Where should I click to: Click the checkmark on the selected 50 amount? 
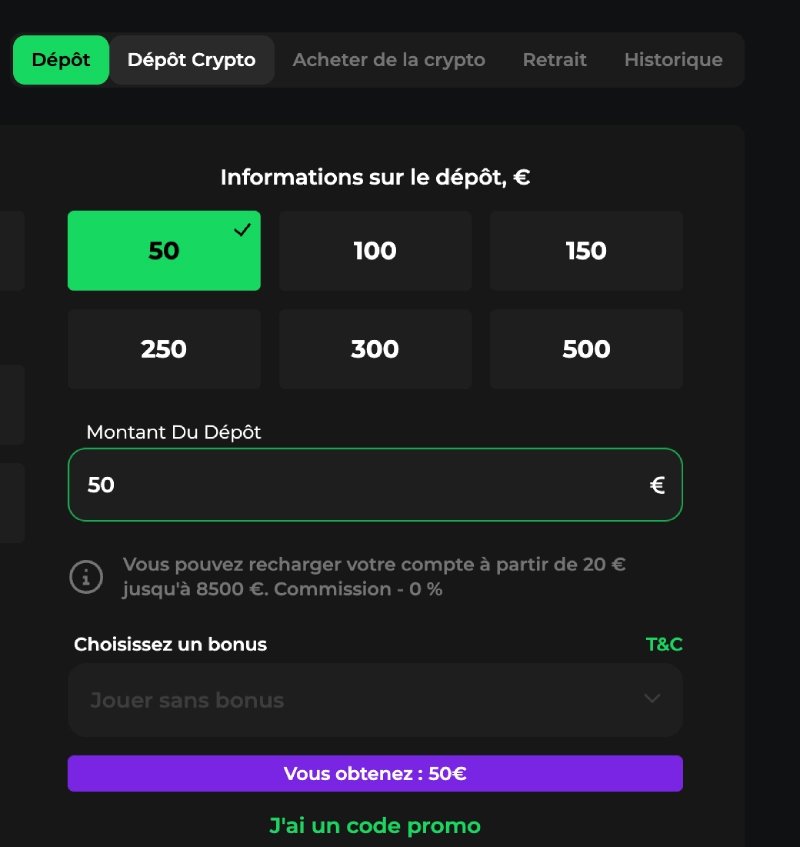[x=240, y=228]
